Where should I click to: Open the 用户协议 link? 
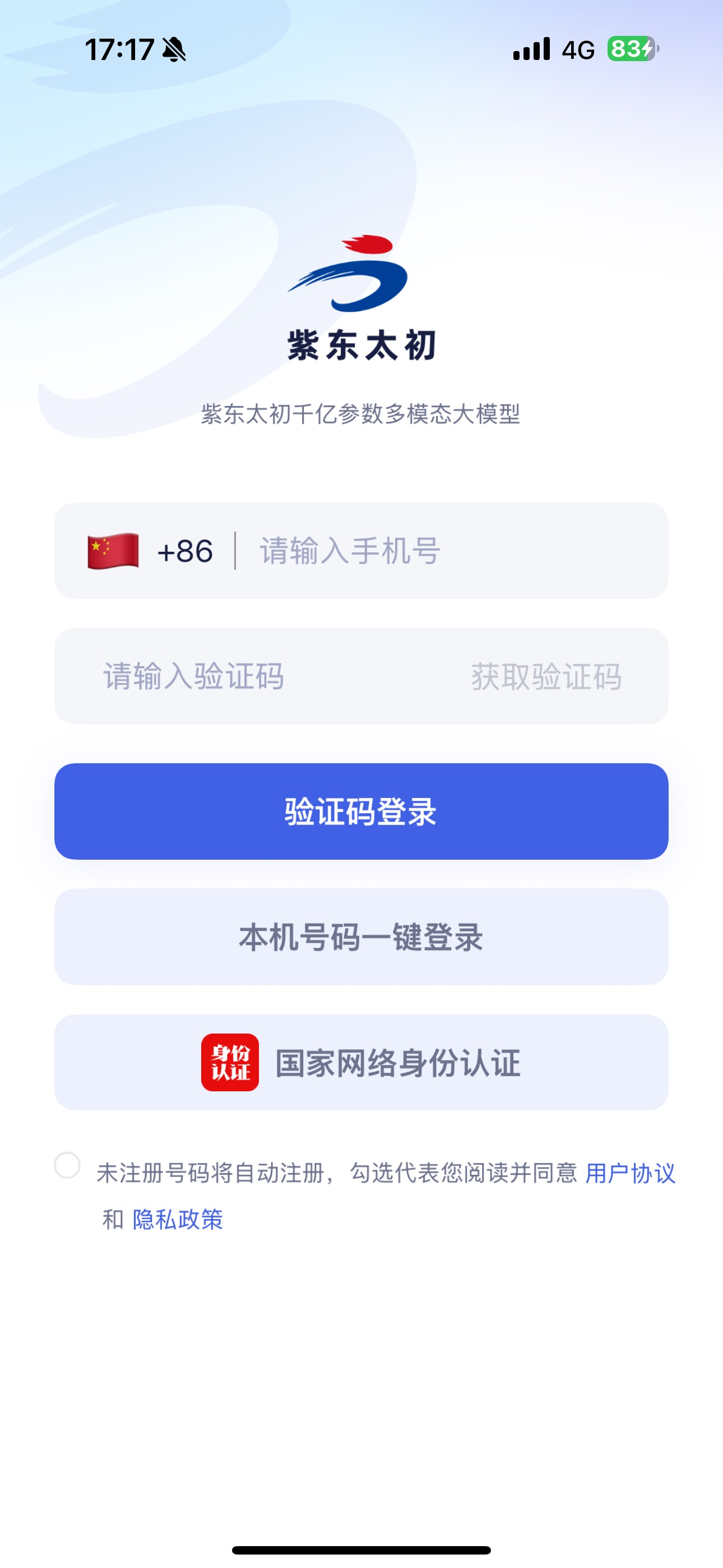[630, 1173]
